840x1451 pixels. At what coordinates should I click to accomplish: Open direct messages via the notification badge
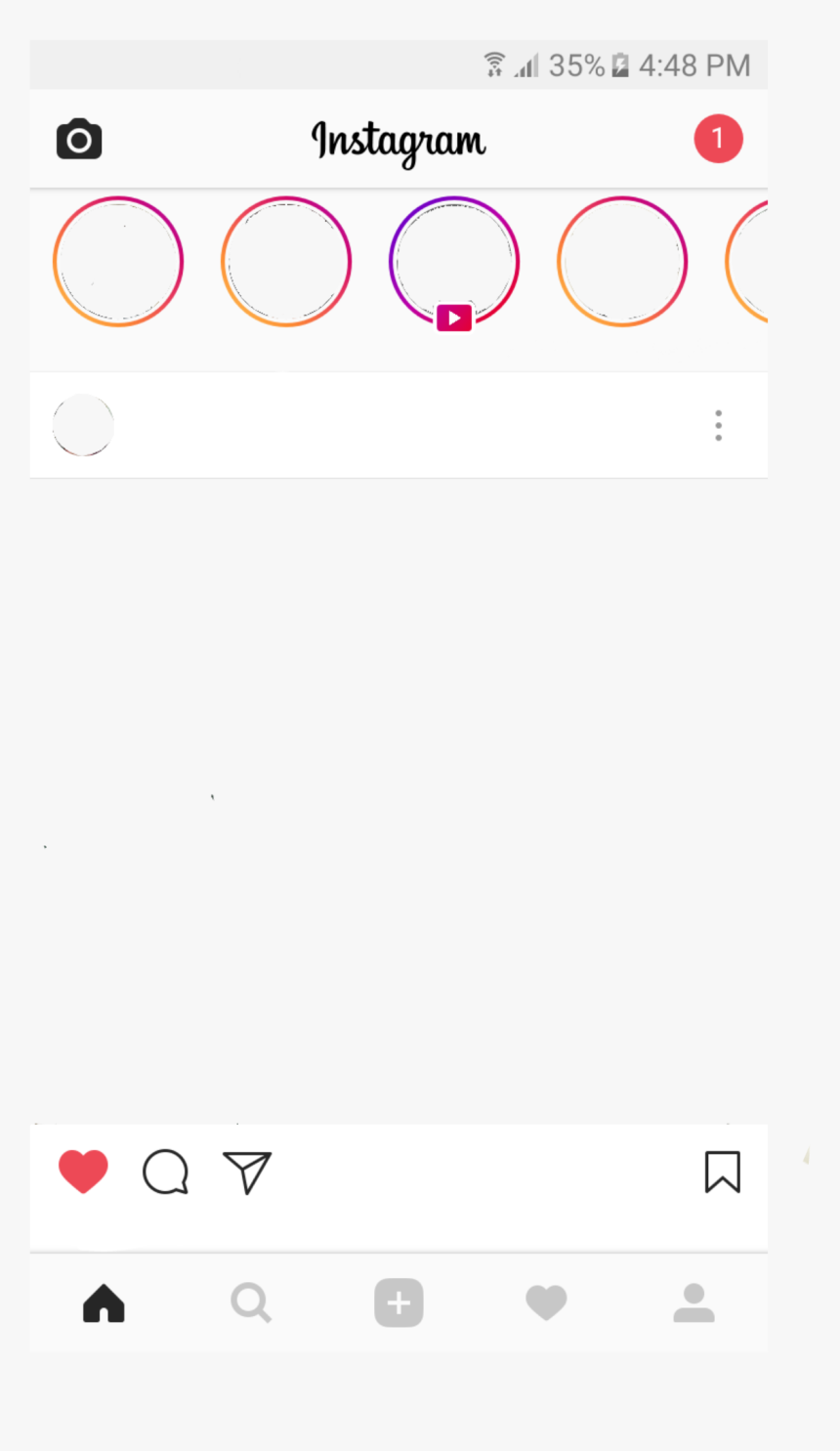718,139
